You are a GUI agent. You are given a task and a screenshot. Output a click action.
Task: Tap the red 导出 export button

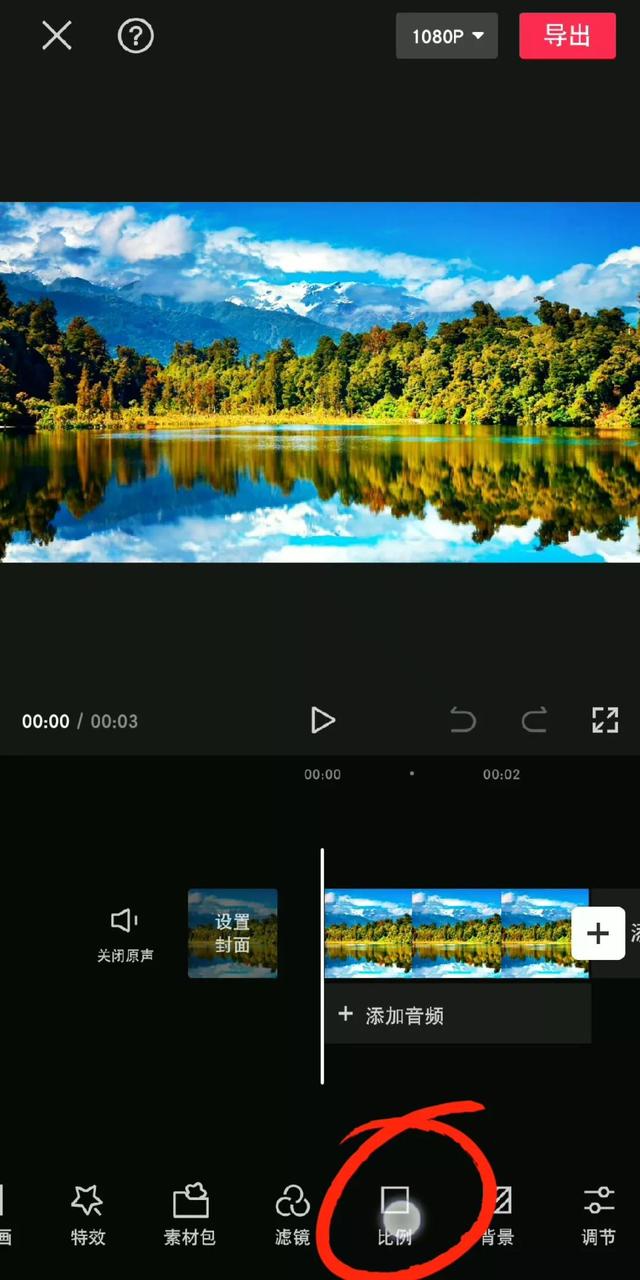(x=567, y=36)
